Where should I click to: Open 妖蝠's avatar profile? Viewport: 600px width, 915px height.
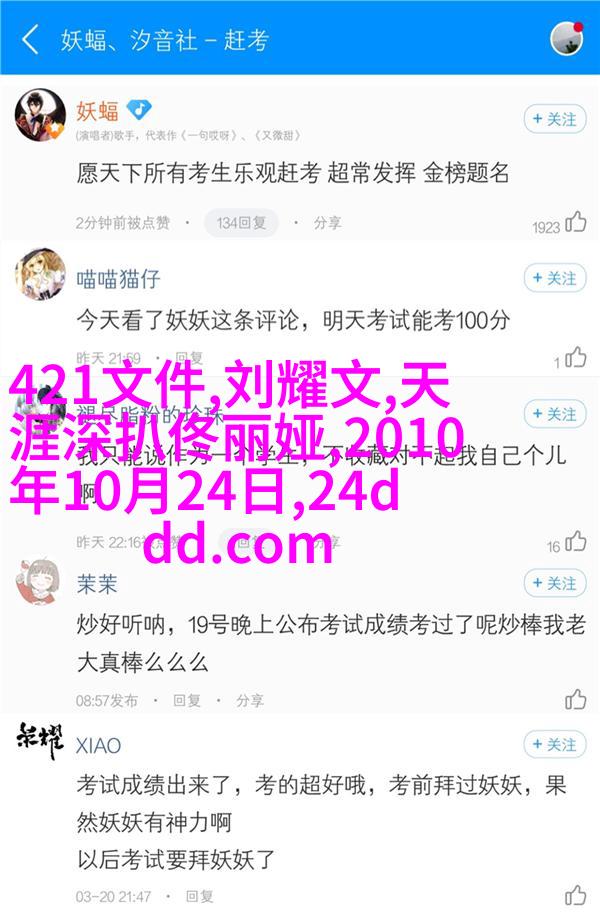(x=40, y=118)
